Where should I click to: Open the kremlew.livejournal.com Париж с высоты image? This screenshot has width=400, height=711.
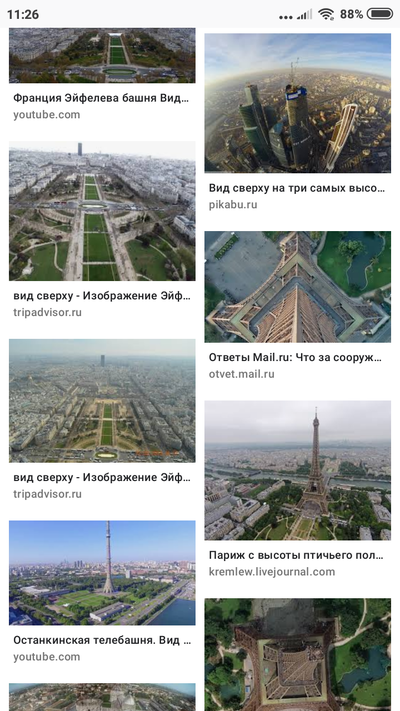[x=298, y=470]
